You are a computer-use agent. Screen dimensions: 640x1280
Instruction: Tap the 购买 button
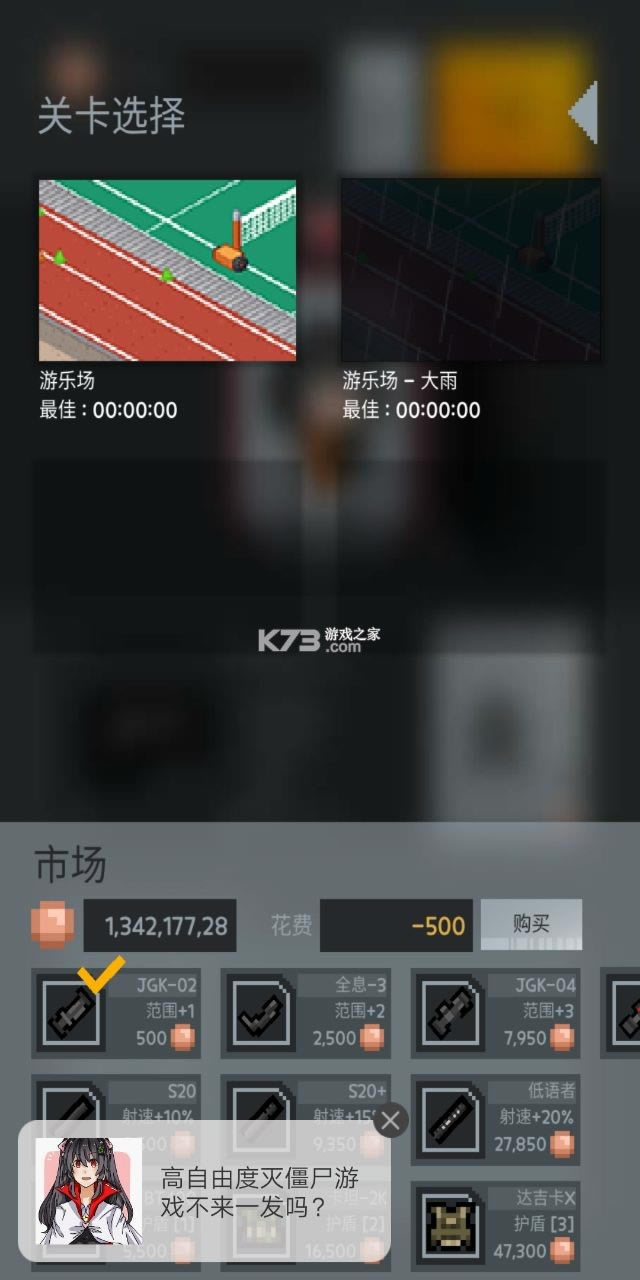tap(531, 924)
